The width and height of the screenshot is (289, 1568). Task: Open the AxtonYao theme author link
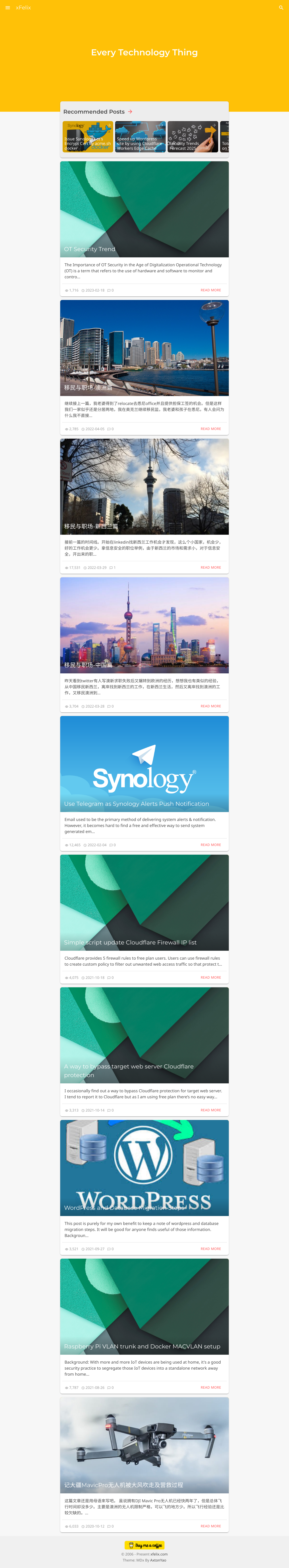coord(158,1560)
